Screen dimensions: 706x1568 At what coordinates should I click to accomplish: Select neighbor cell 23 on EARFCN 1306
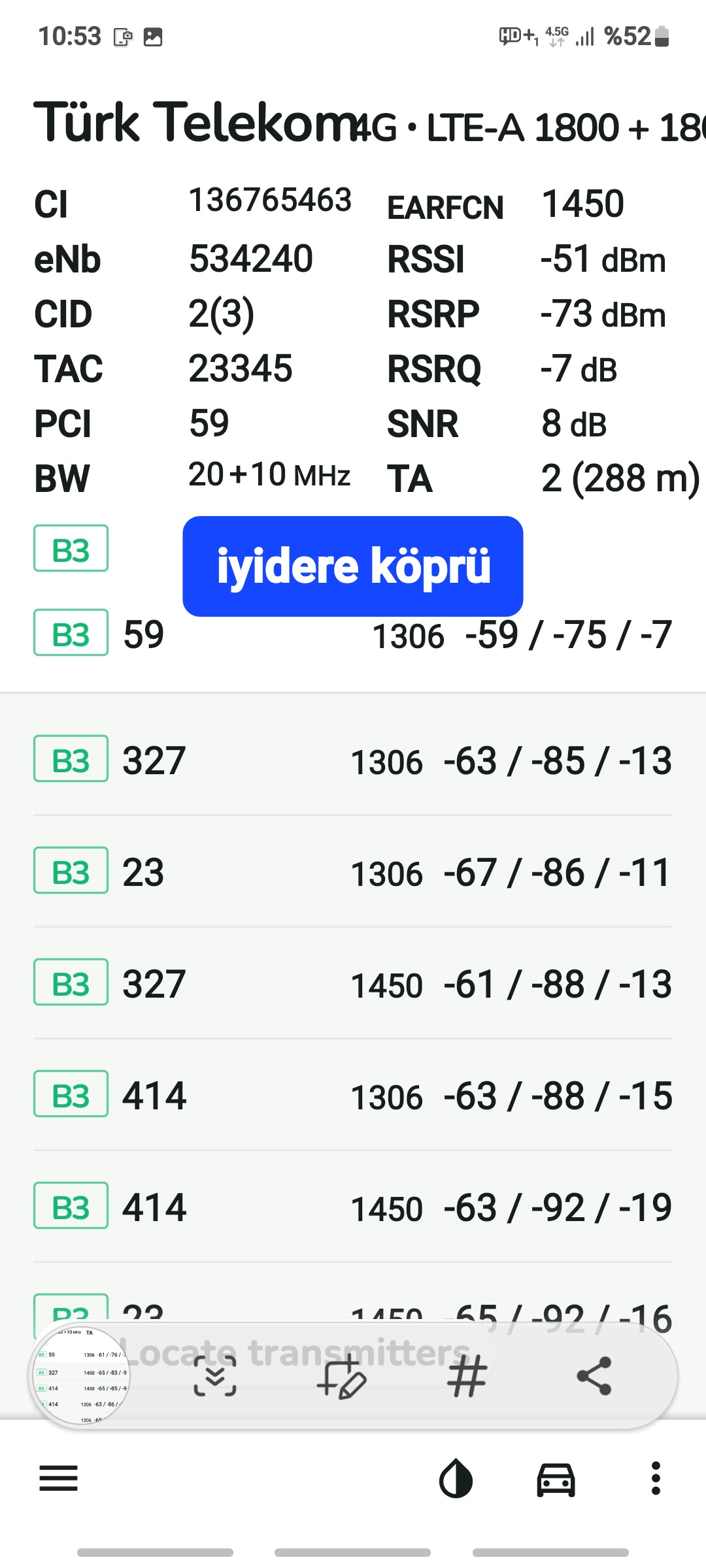pos(353,872)
